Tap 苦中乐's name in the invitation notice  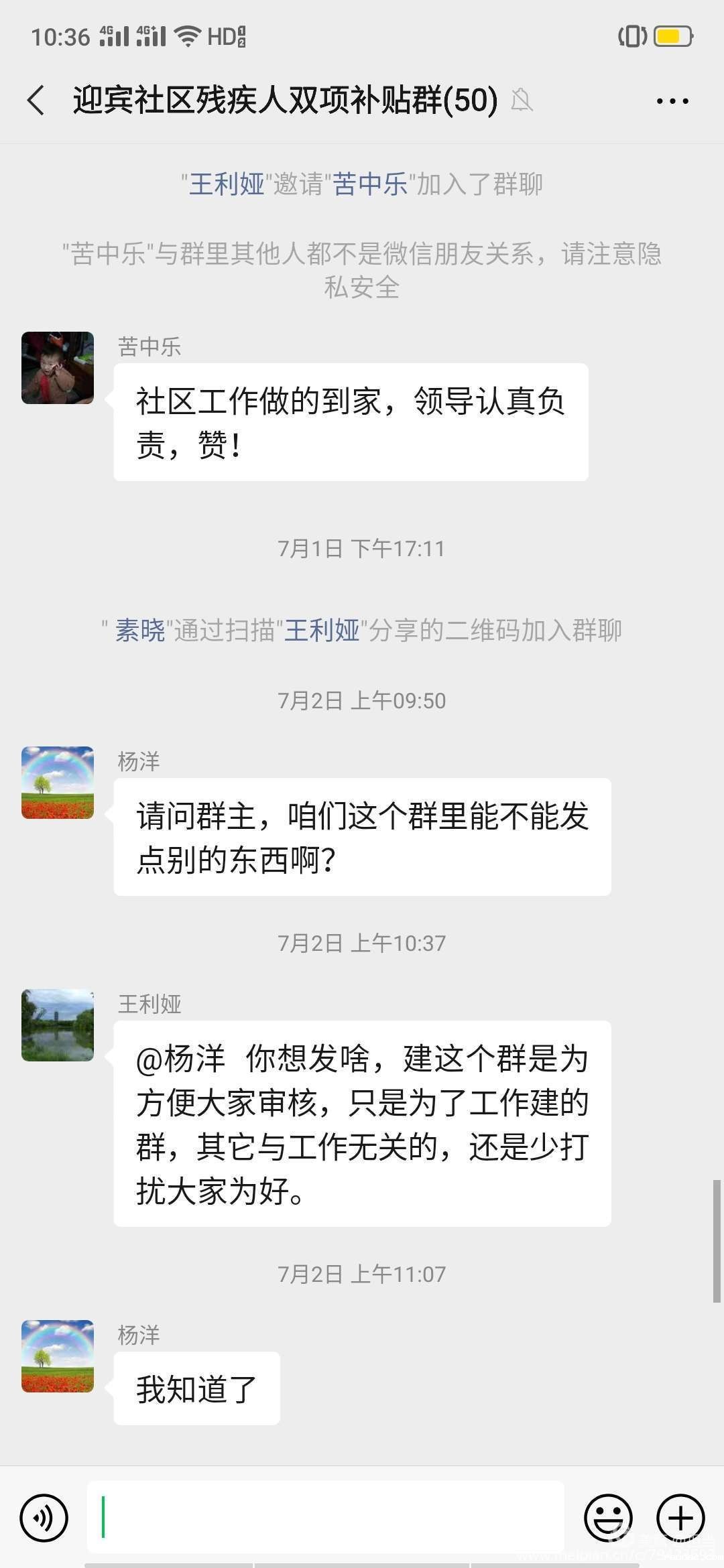(370, 184)
